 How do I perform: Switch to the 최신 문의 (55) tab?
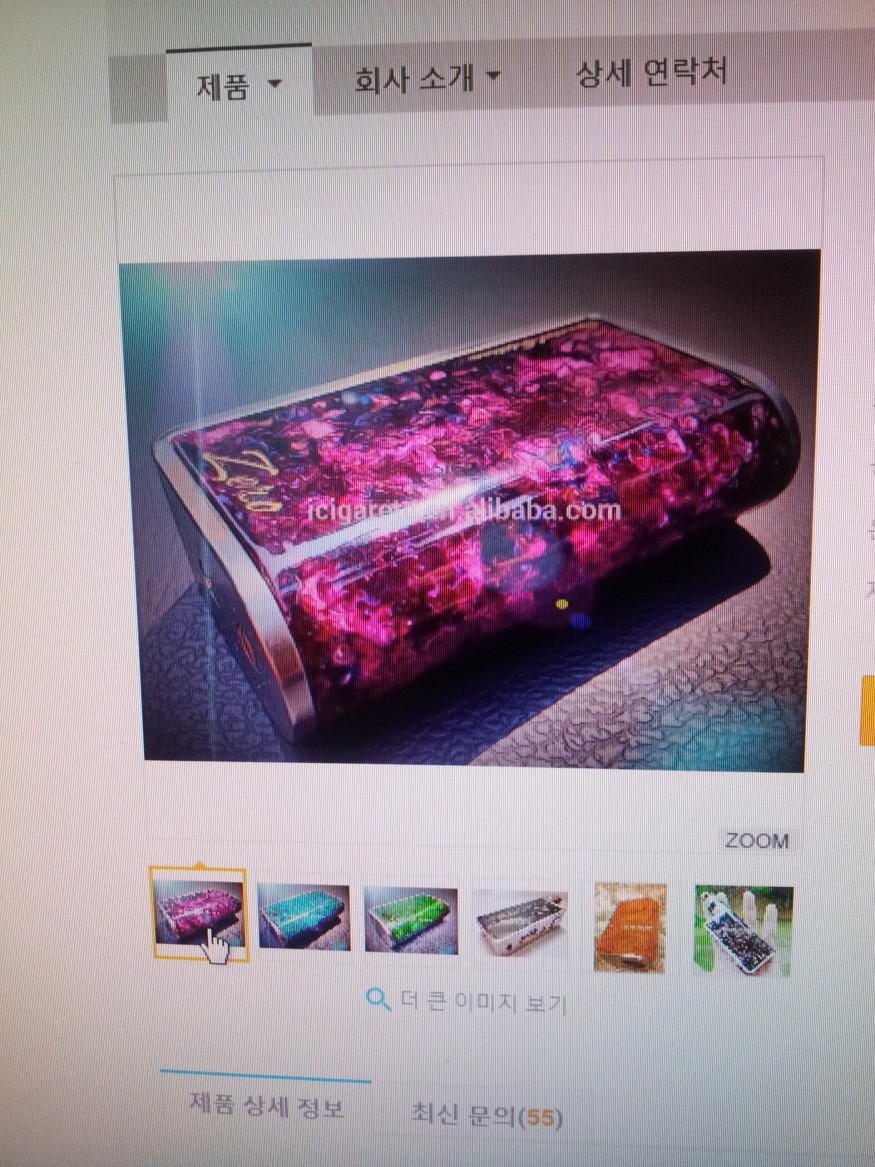(x=486, y=1116)
